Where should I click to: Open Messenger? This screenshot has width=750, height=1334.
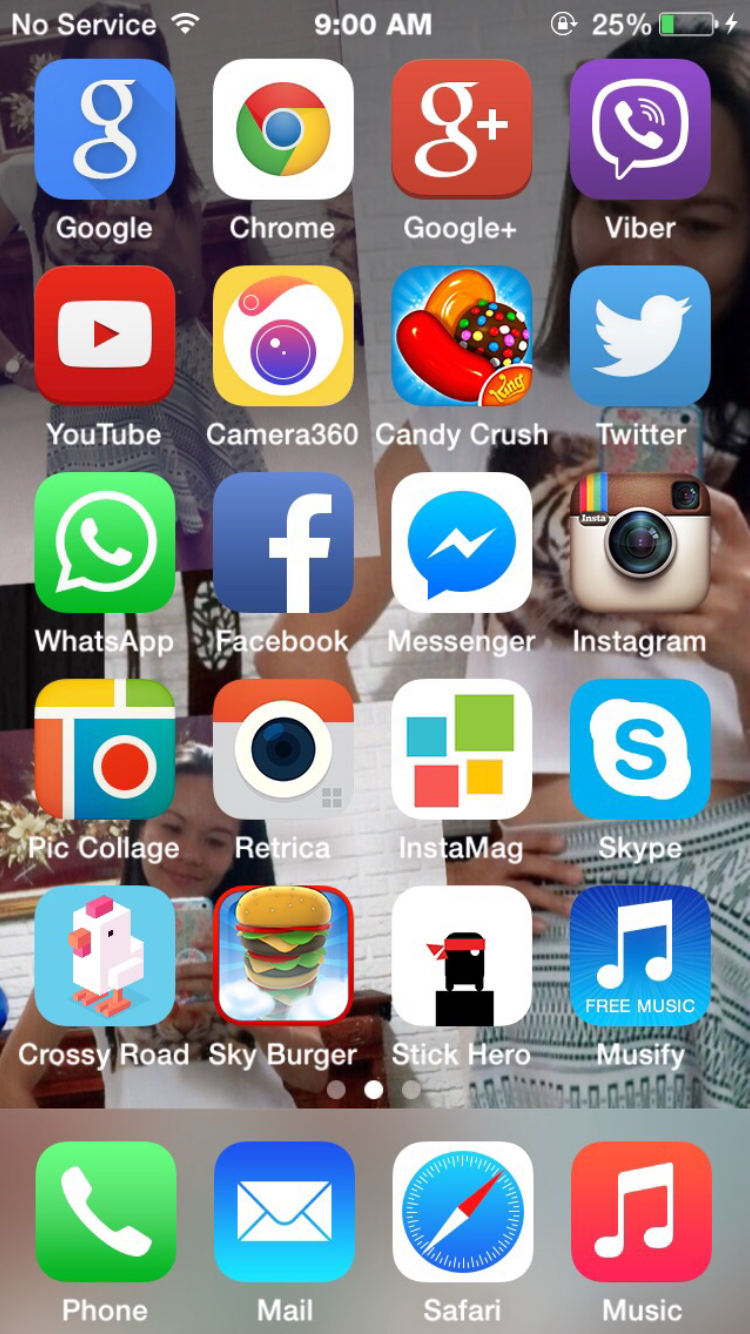click(x=461, y=542)
